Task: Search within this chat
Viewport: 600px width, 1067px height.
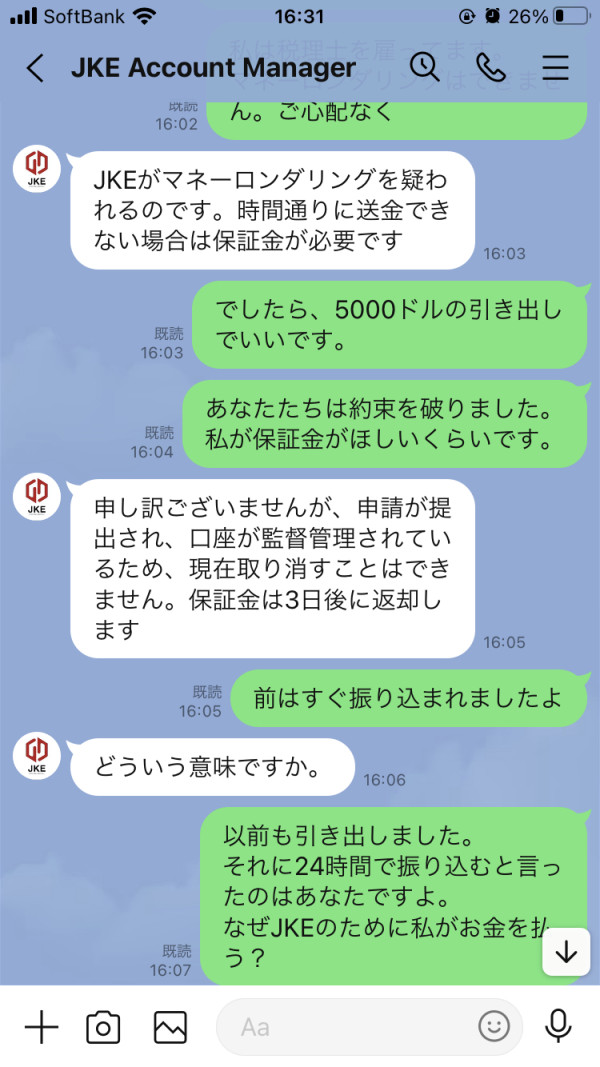Action: point(424,67)
